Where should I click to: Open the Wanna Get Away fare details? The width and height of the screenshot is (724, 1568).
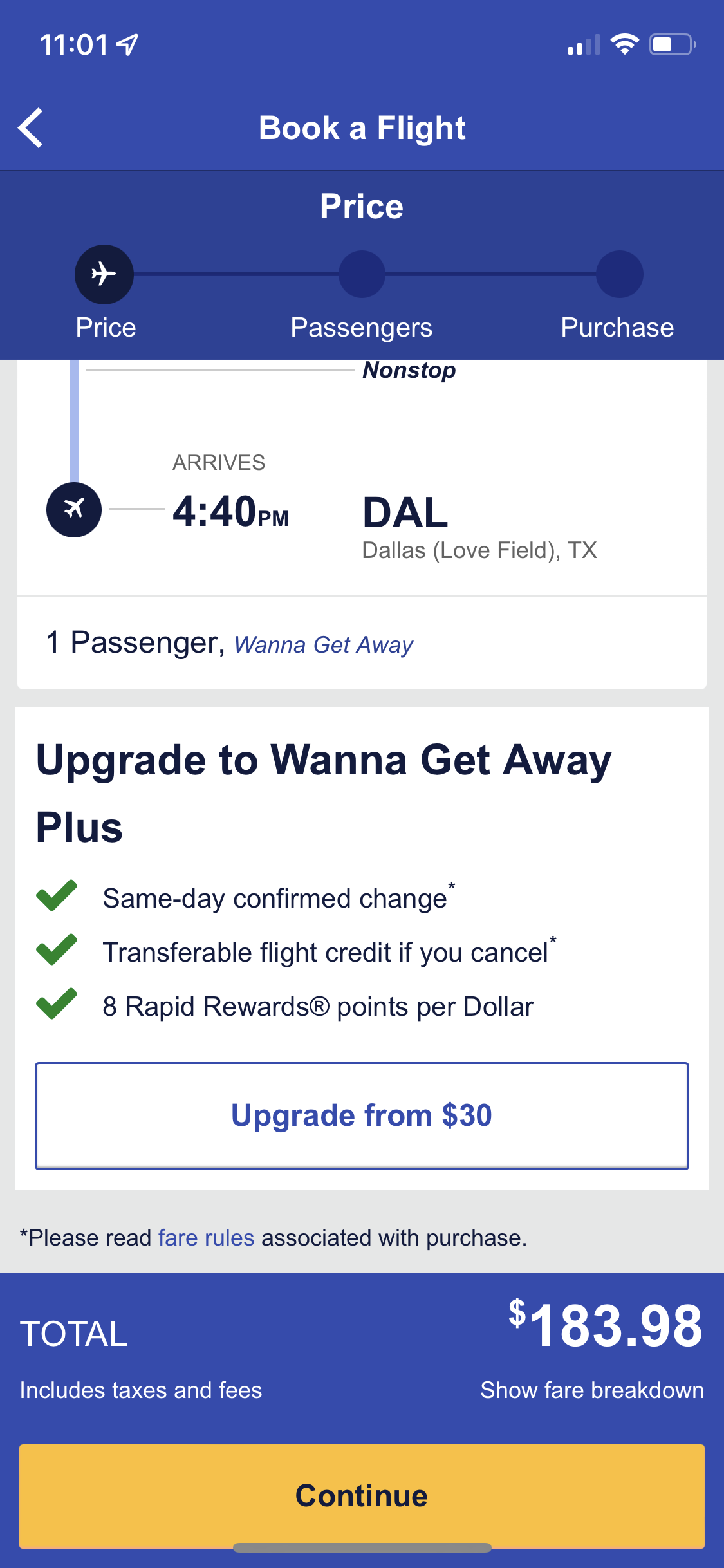[324, 643]
